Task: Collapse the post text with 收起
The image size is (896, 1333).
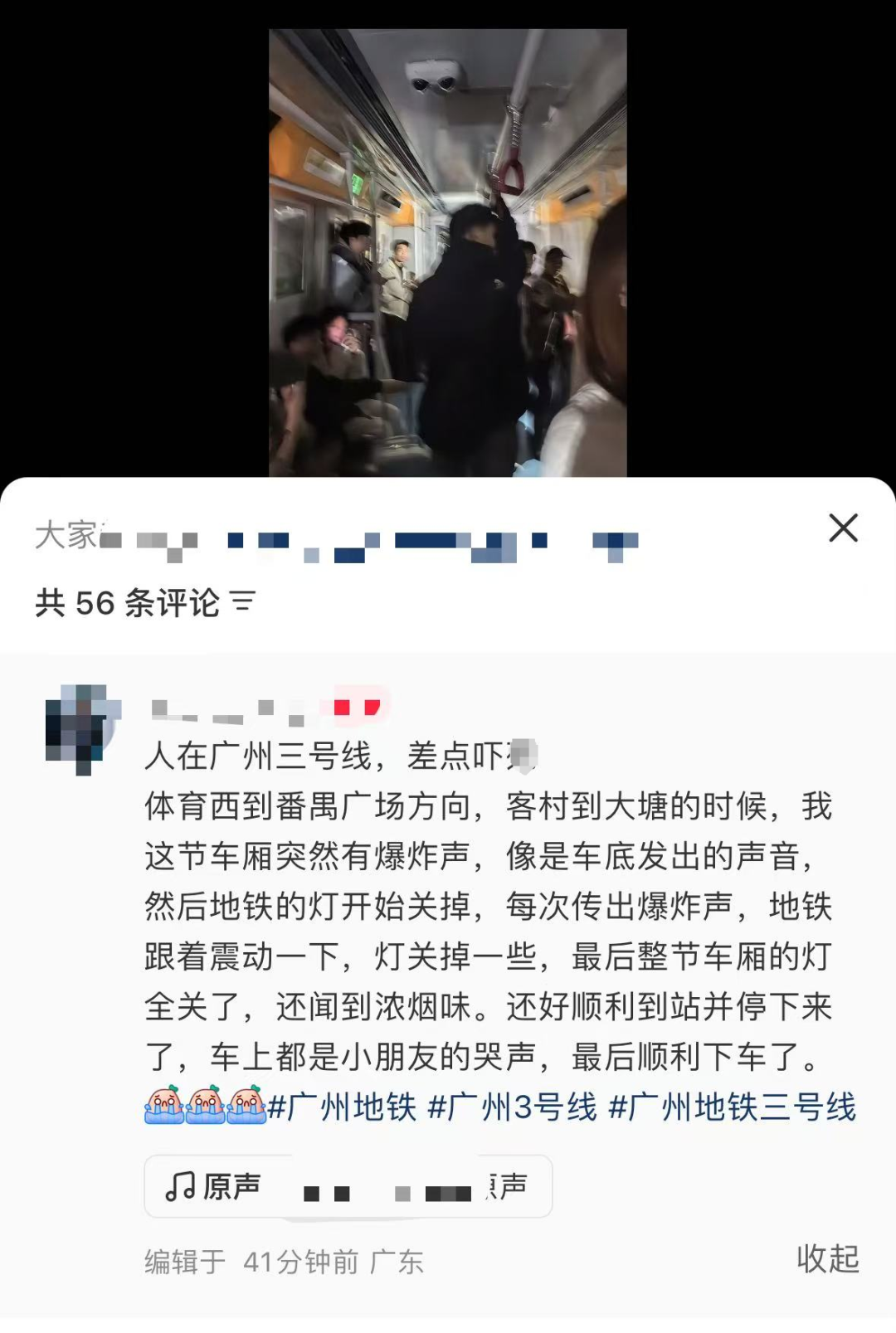Action: pyautogui.click(x=827, y=1258)
